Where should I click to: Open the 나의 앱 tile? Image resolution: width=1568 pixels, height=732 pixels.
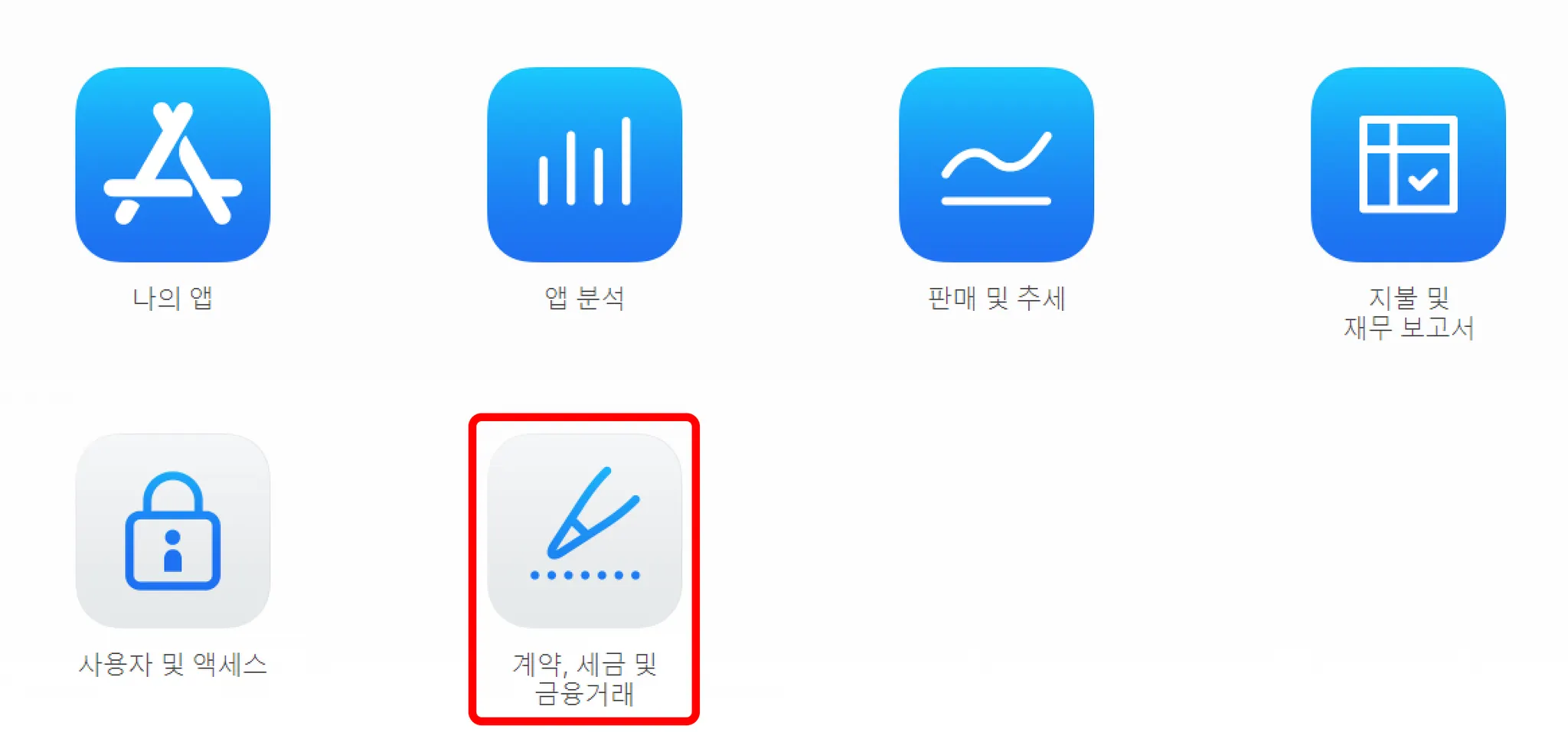click(x=172, y=165)
